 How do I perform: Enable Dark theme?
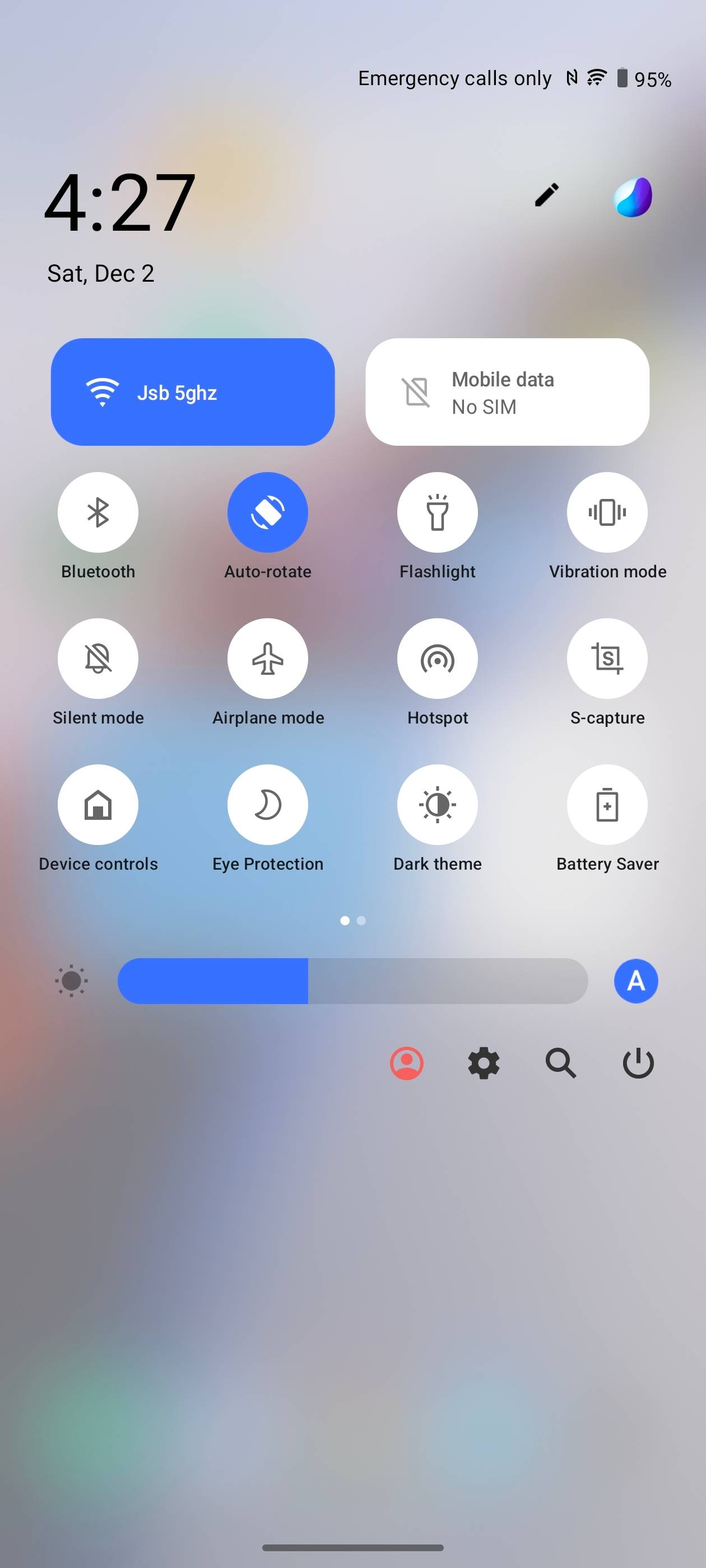click(x=438, y=804)
